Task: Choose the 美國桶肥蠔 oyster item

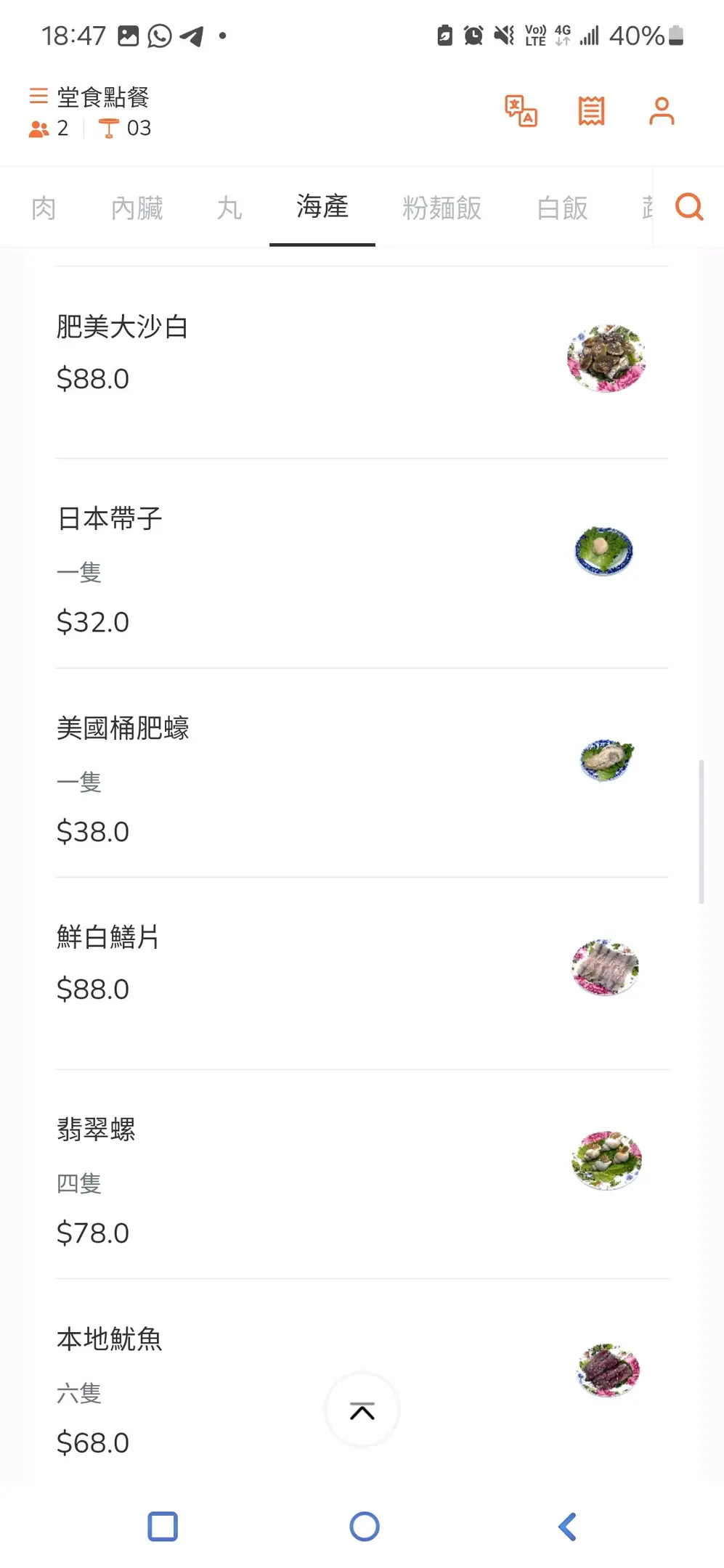Action: click(123, 728)
